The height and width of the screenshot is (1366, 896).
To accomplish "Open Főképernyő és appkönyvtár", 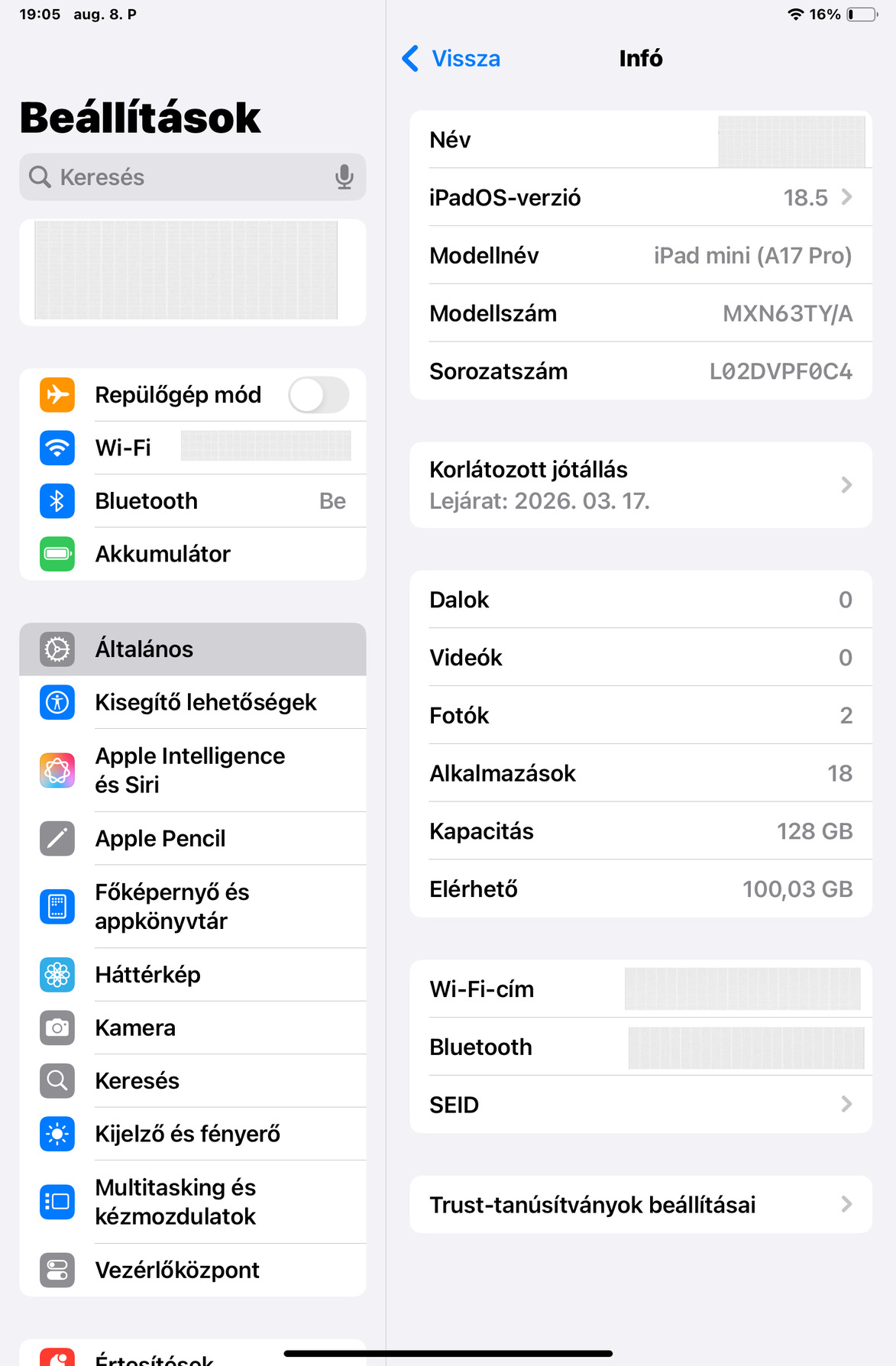I will pyautogui.click(x=192, y=907).
